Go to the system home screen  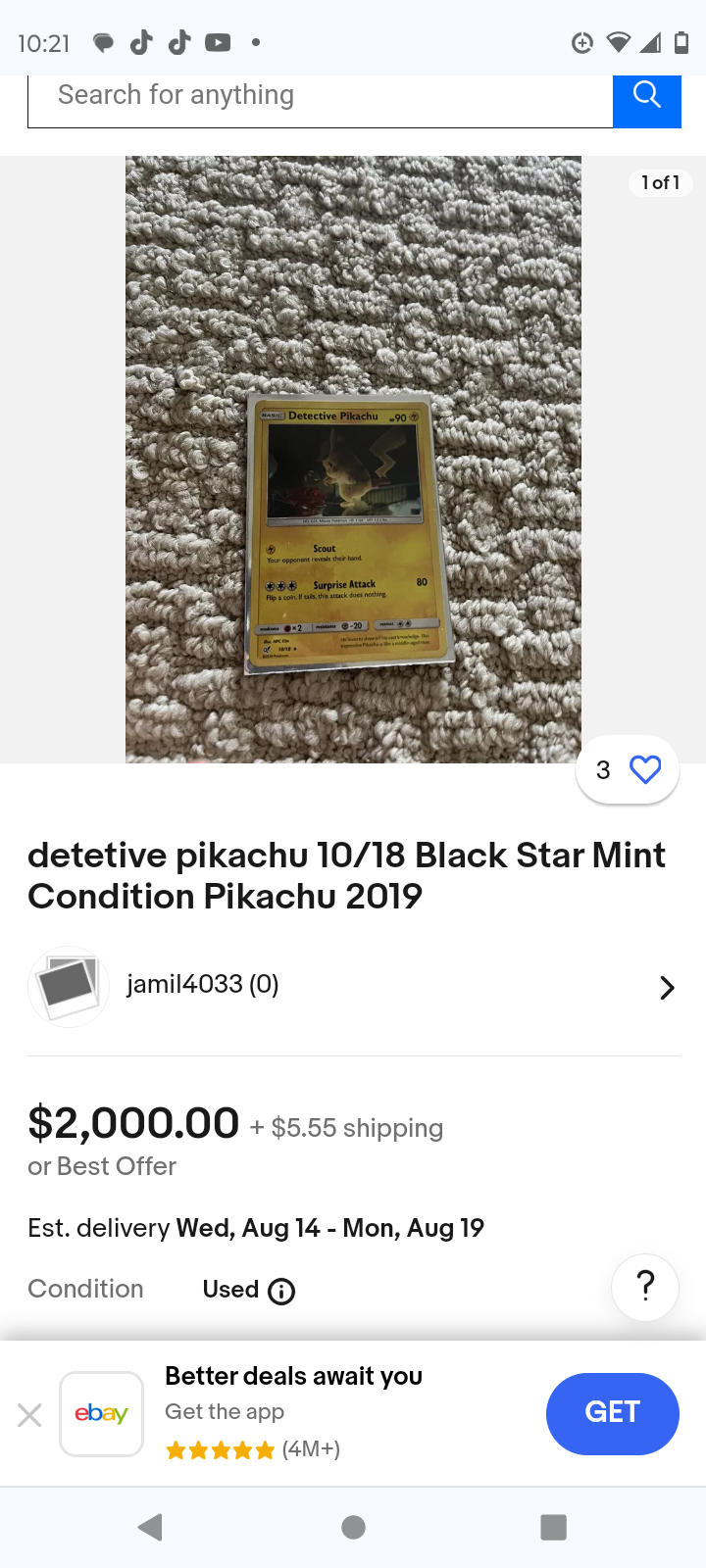(353, 1527)
